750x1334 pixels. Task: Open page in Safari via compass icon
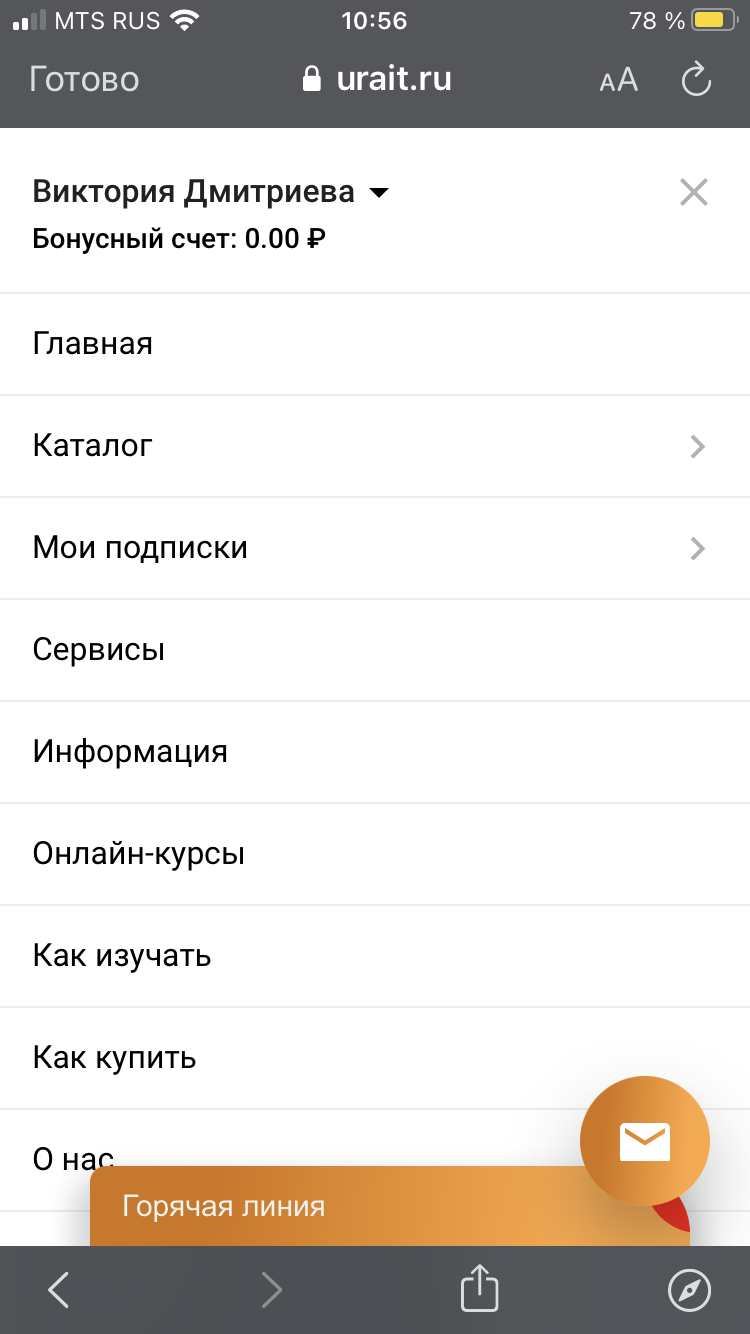coord(689,1290)
